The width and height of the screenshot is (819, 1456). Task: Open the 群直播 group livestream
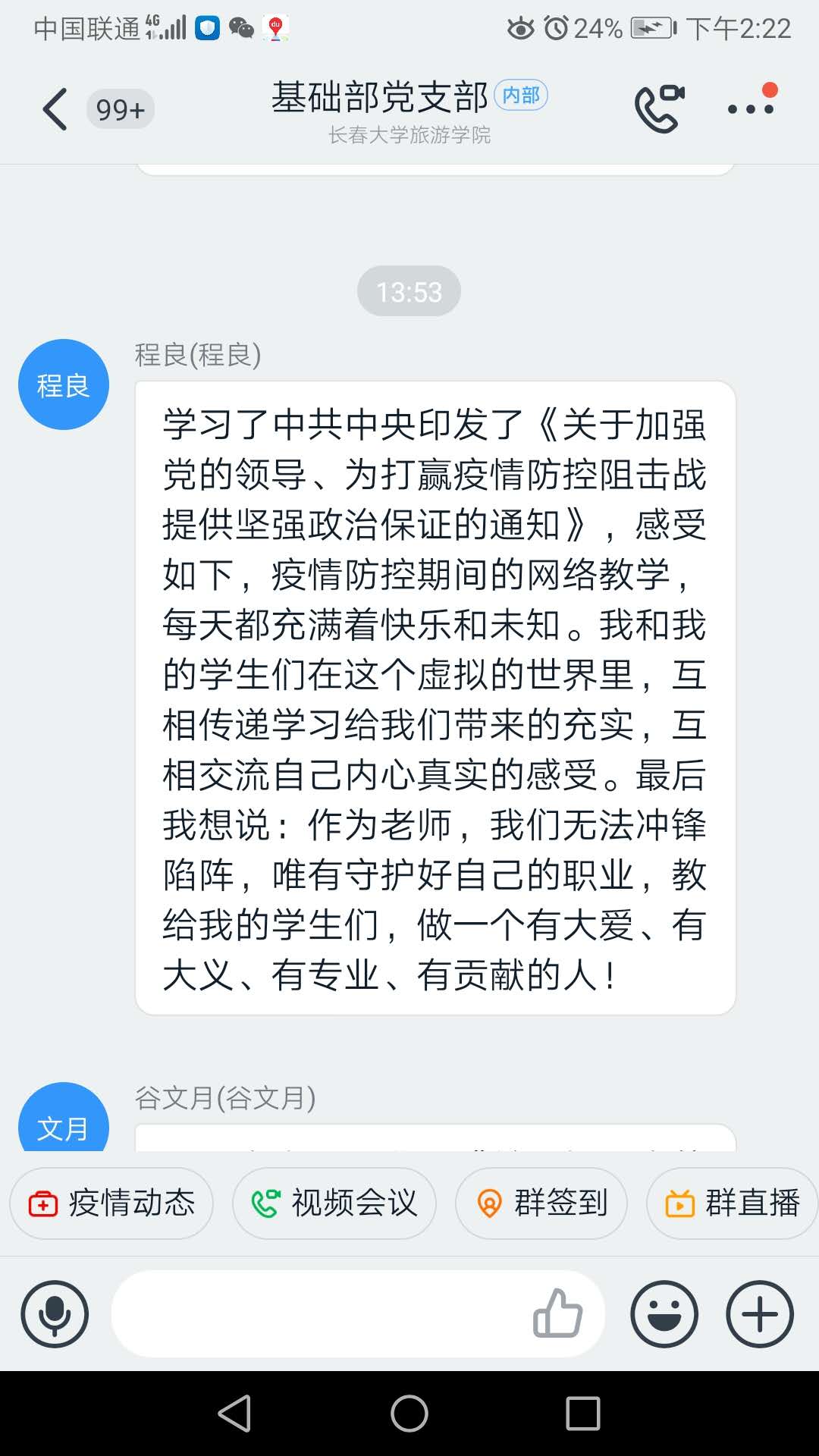pyautogui.click(x=732, y=1203)
